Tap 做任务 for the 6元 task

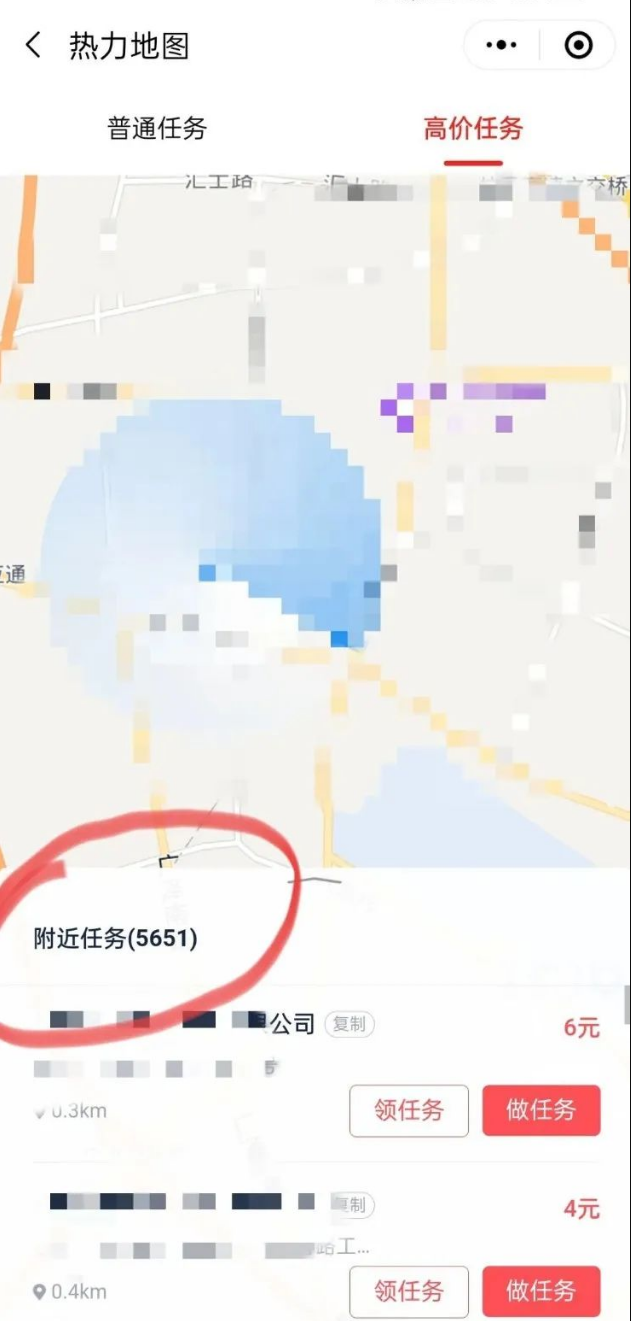(x=541, y=1110)
